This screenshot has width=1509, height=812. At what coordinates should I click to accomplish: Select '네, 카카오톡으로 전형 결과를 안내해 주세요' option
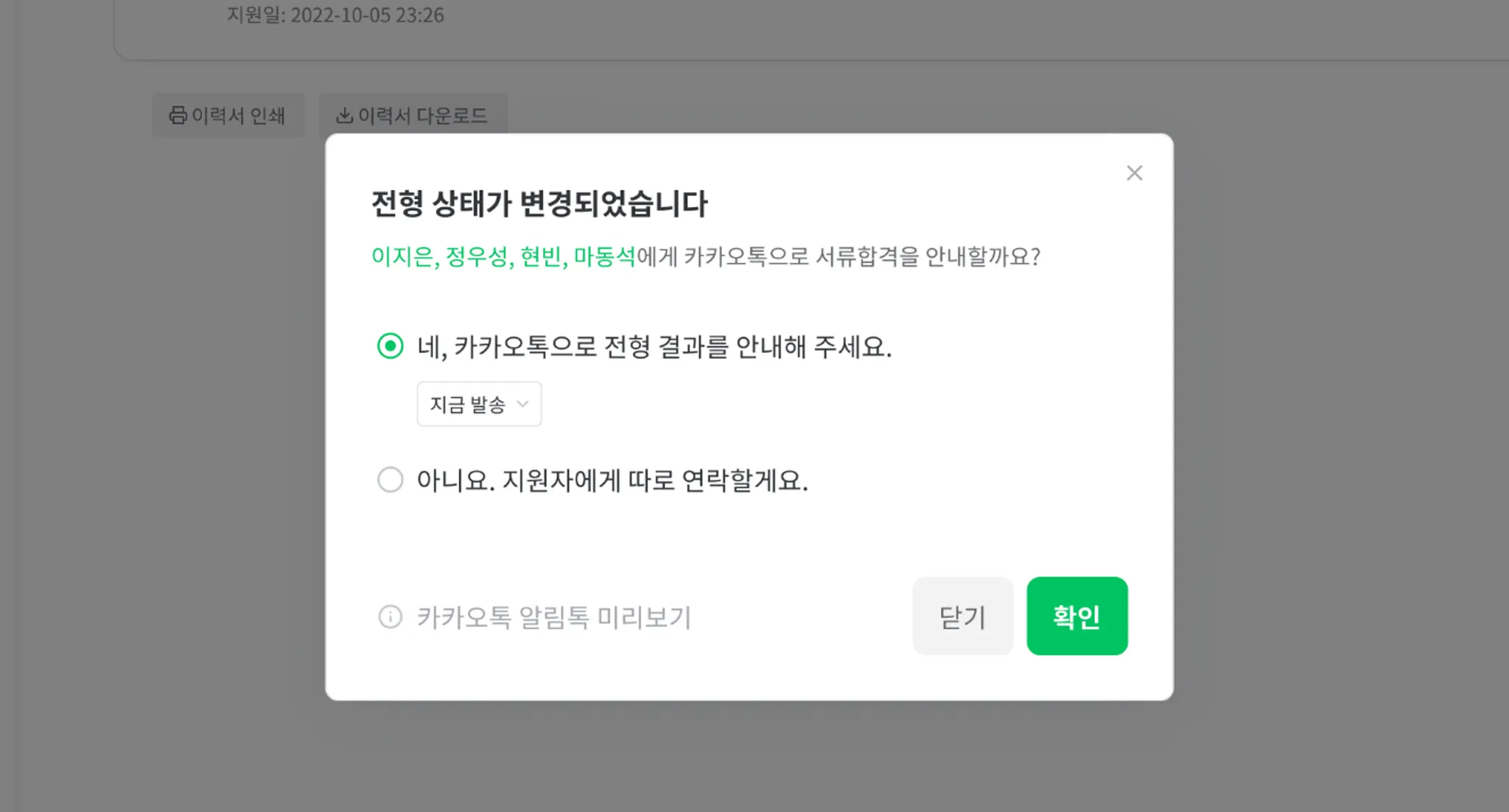(x=391, y=346)
